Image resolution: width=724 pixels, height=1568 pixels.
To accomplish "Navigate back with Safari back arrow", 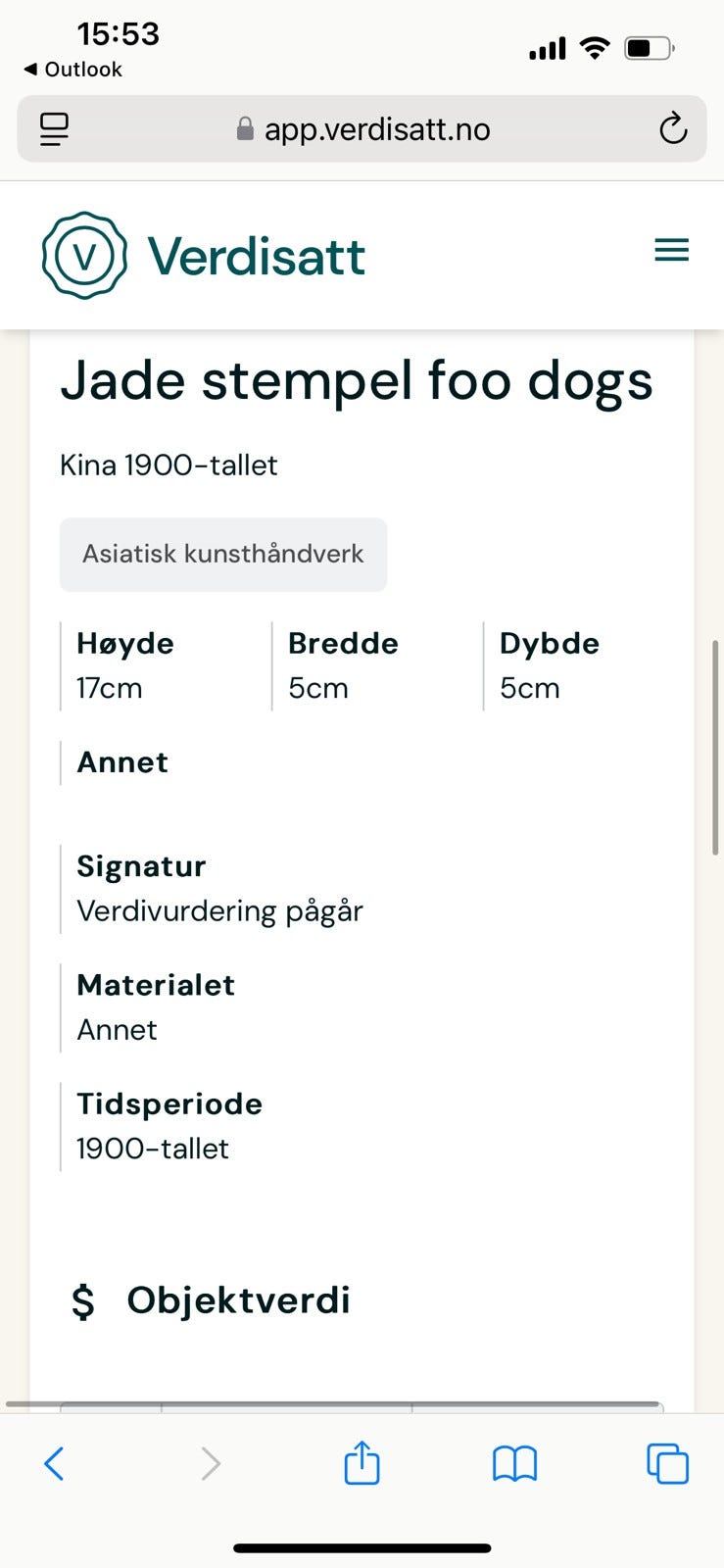I will [54, 1463].
